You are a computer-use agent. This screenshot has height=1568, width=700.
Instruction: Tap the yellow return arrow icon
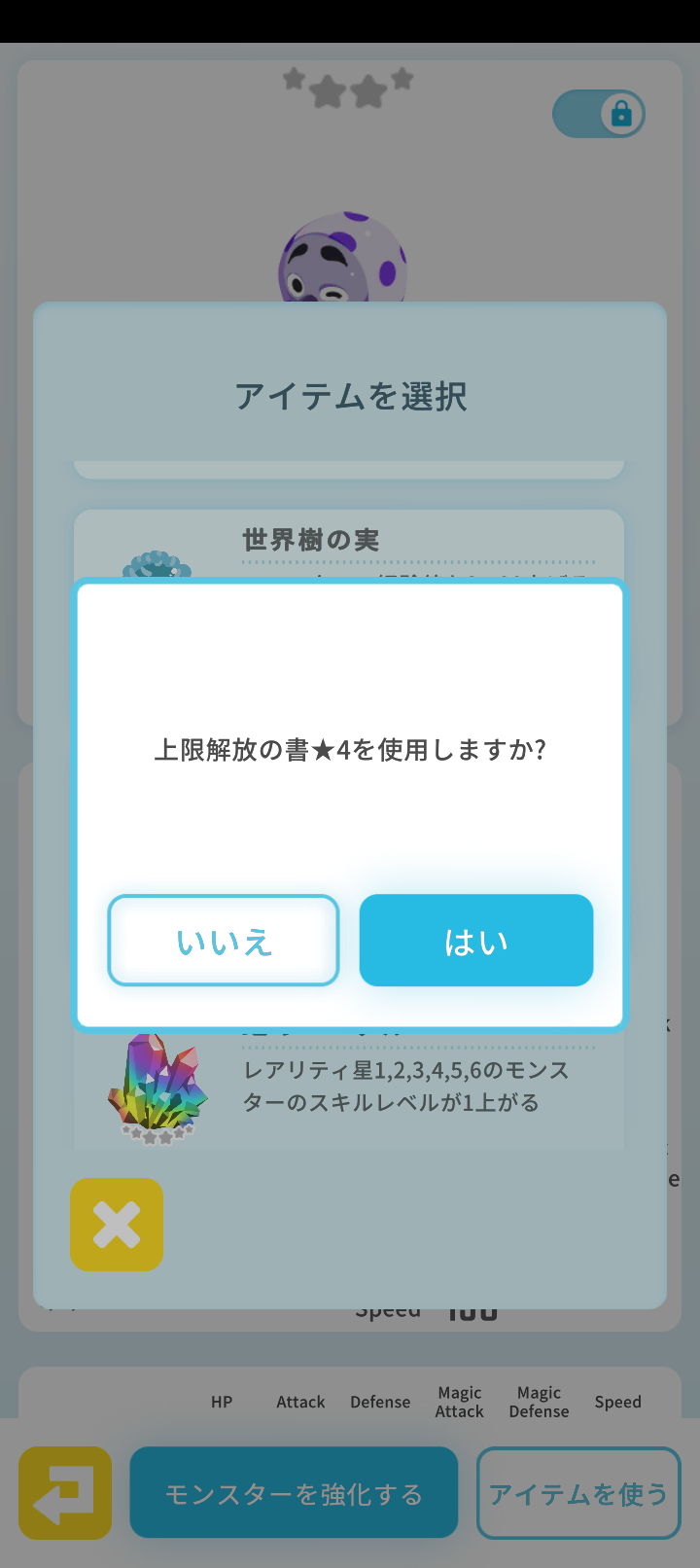pos(64,1492)
